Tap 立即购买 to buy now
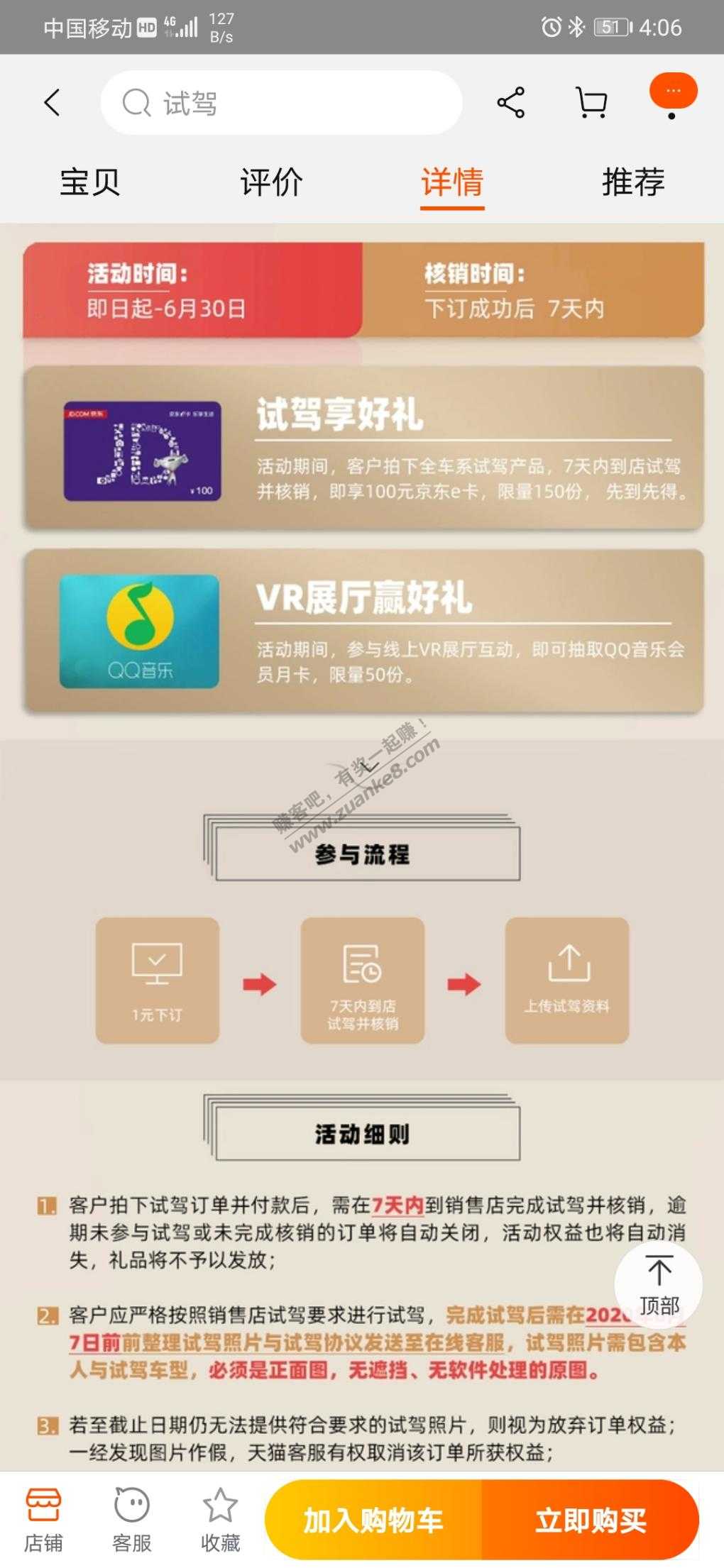The width and height of the screenshot is (724, 1568). (591, 1520)
